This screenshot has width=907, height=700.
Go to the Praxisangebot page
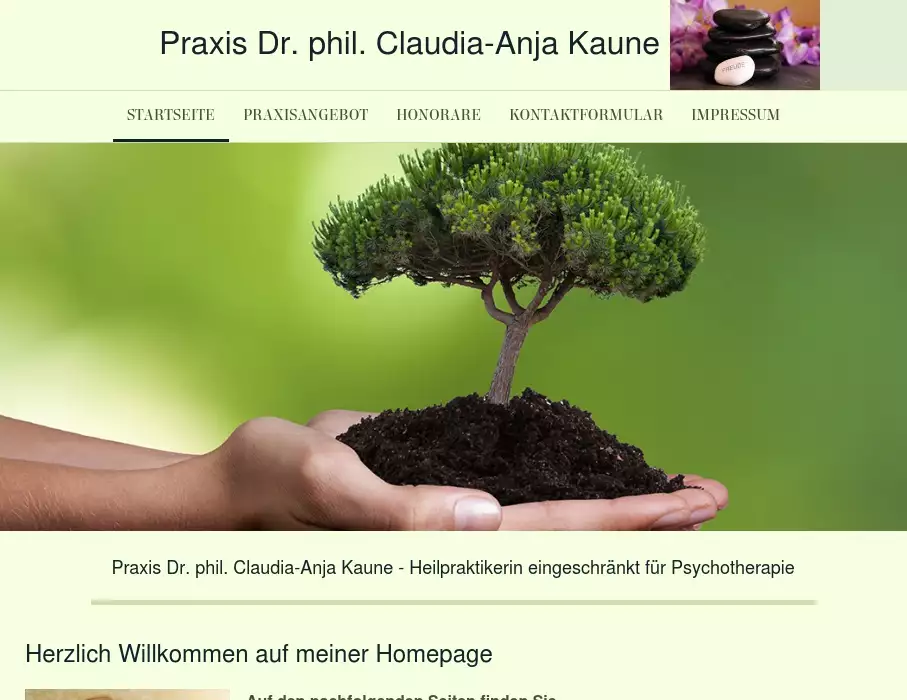pyautogui.click(x=306, y=115)
